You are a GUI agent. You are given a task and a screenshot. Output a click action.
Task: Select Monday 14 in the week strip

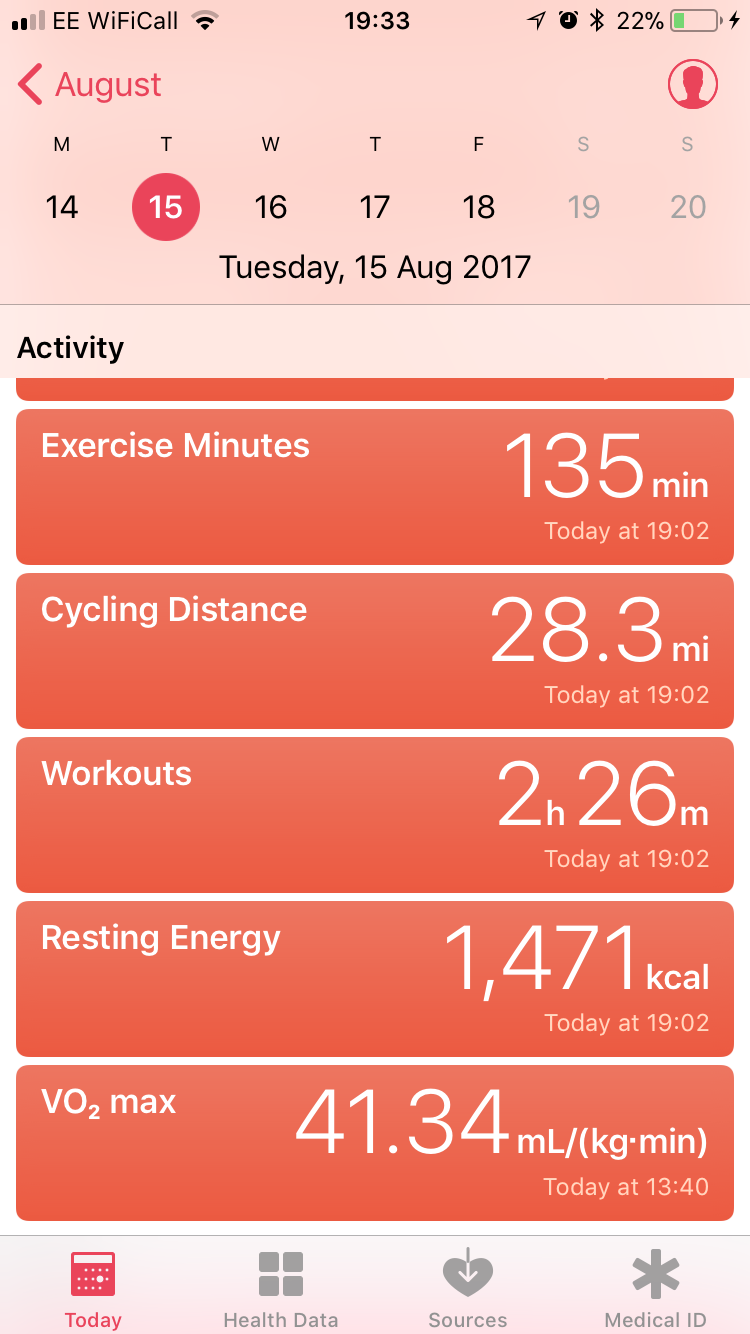62,207
